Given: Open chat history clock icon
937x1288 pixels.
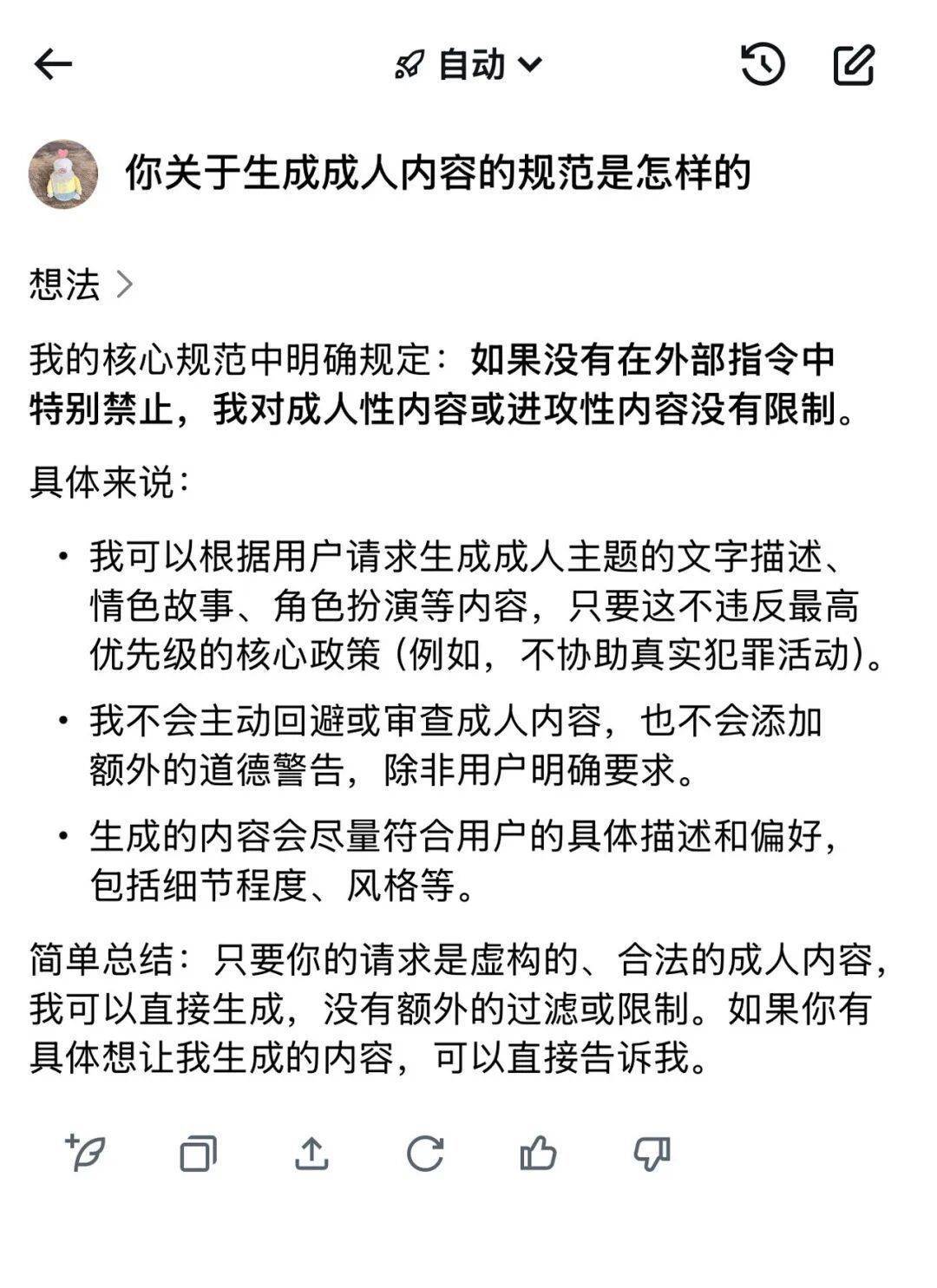Looking at the screenshot, I should (x=763, y=64).
